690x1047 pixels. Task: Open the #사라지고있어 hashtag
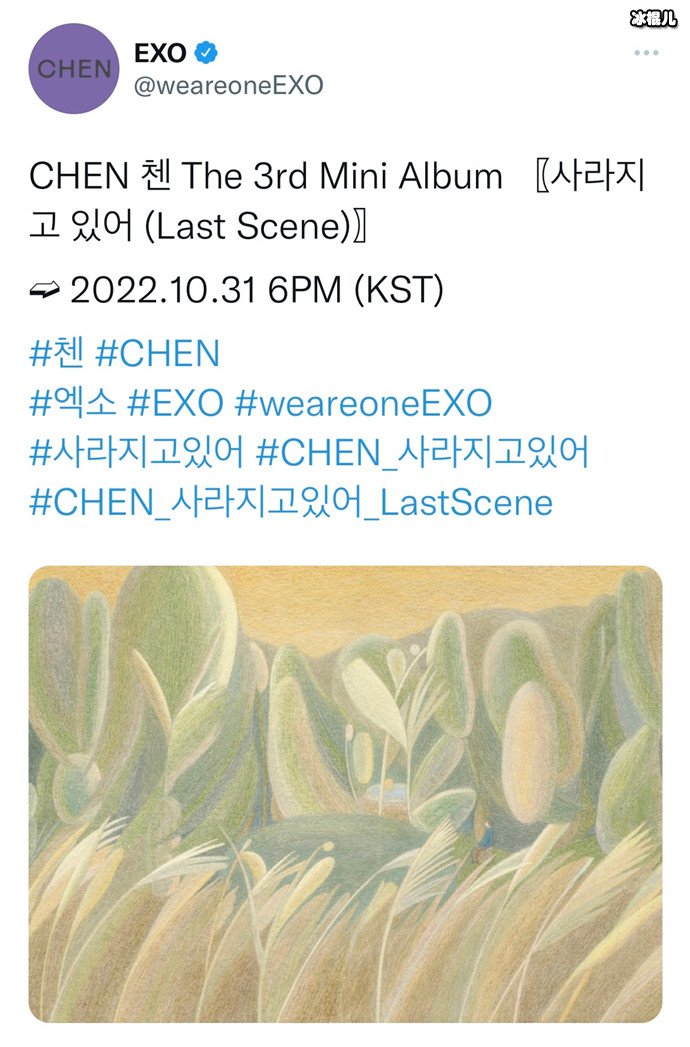pyautogui.click(x=136, y=453)
